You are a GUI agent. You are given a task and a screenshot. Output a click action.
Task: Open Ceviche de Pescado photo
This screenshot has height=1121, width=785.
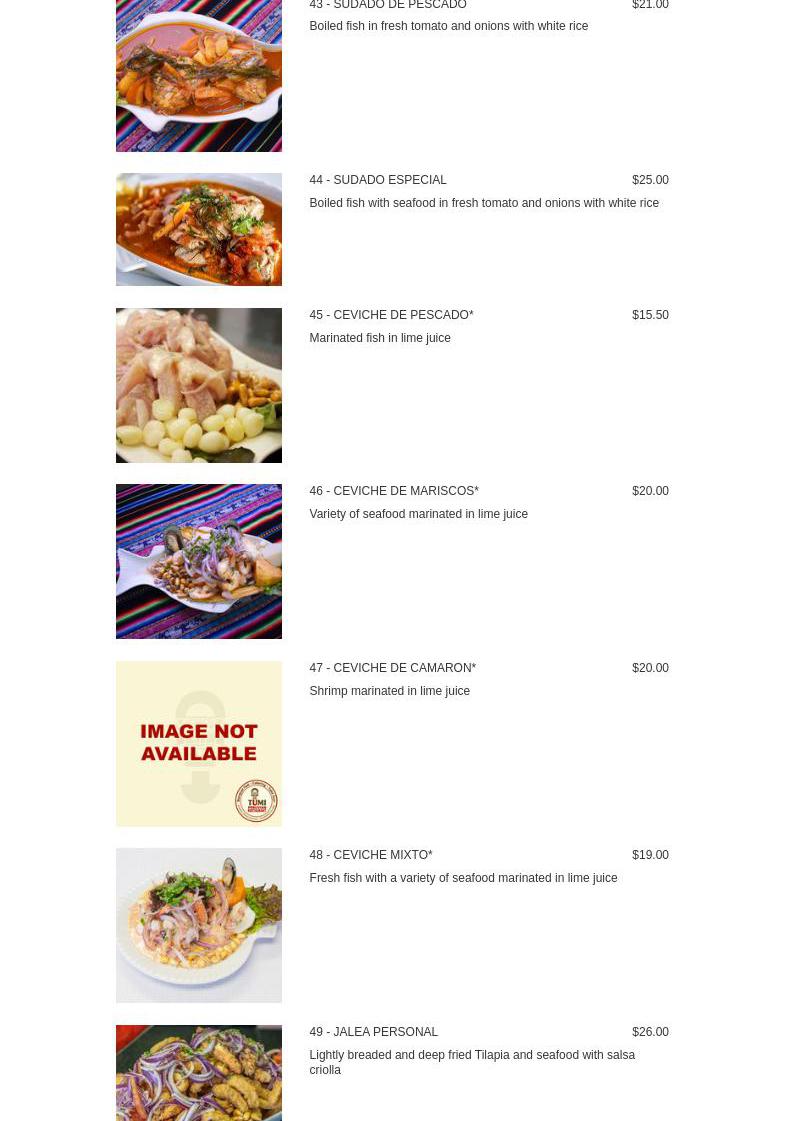click(x=198, y=385)
